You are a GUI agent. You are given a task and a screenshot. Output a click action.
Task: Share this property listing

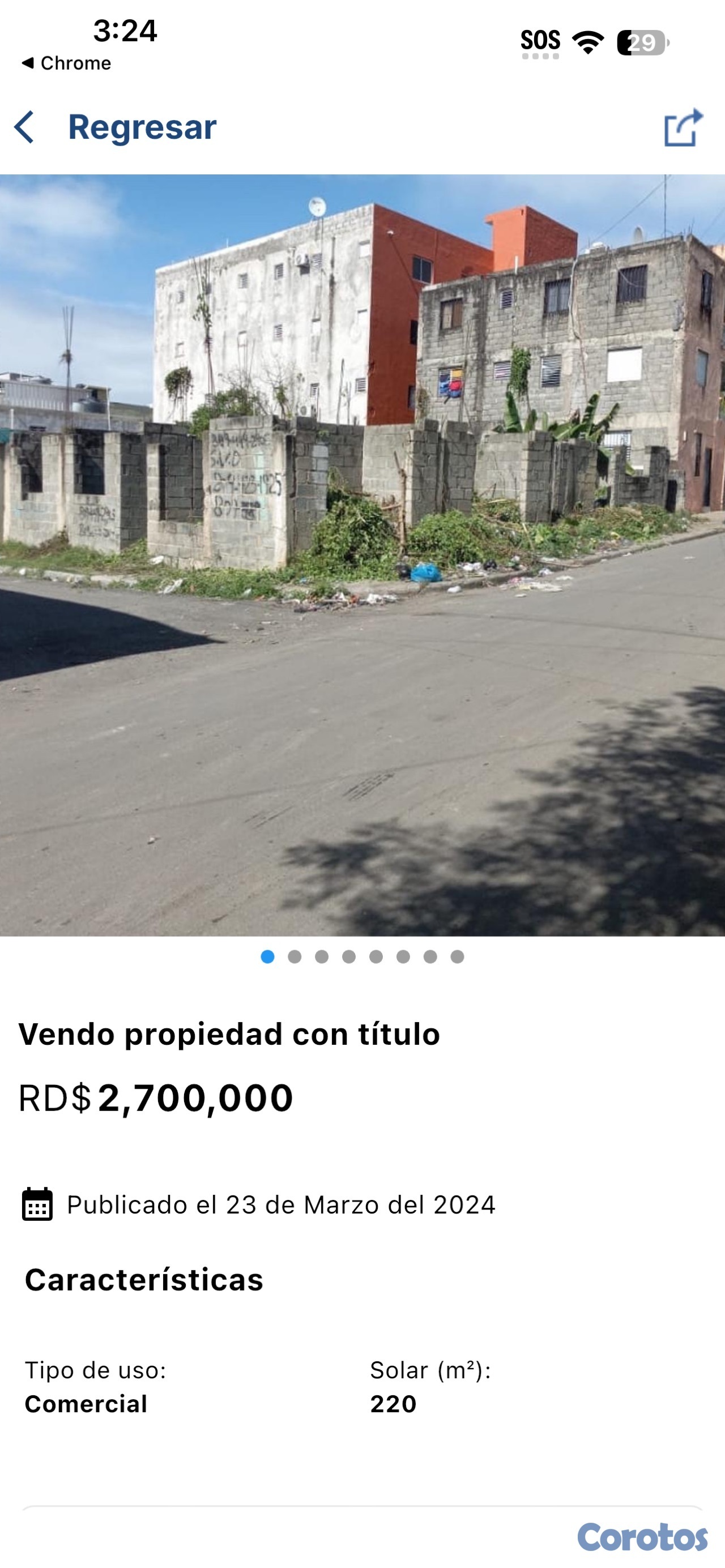[x=683, y=128]
